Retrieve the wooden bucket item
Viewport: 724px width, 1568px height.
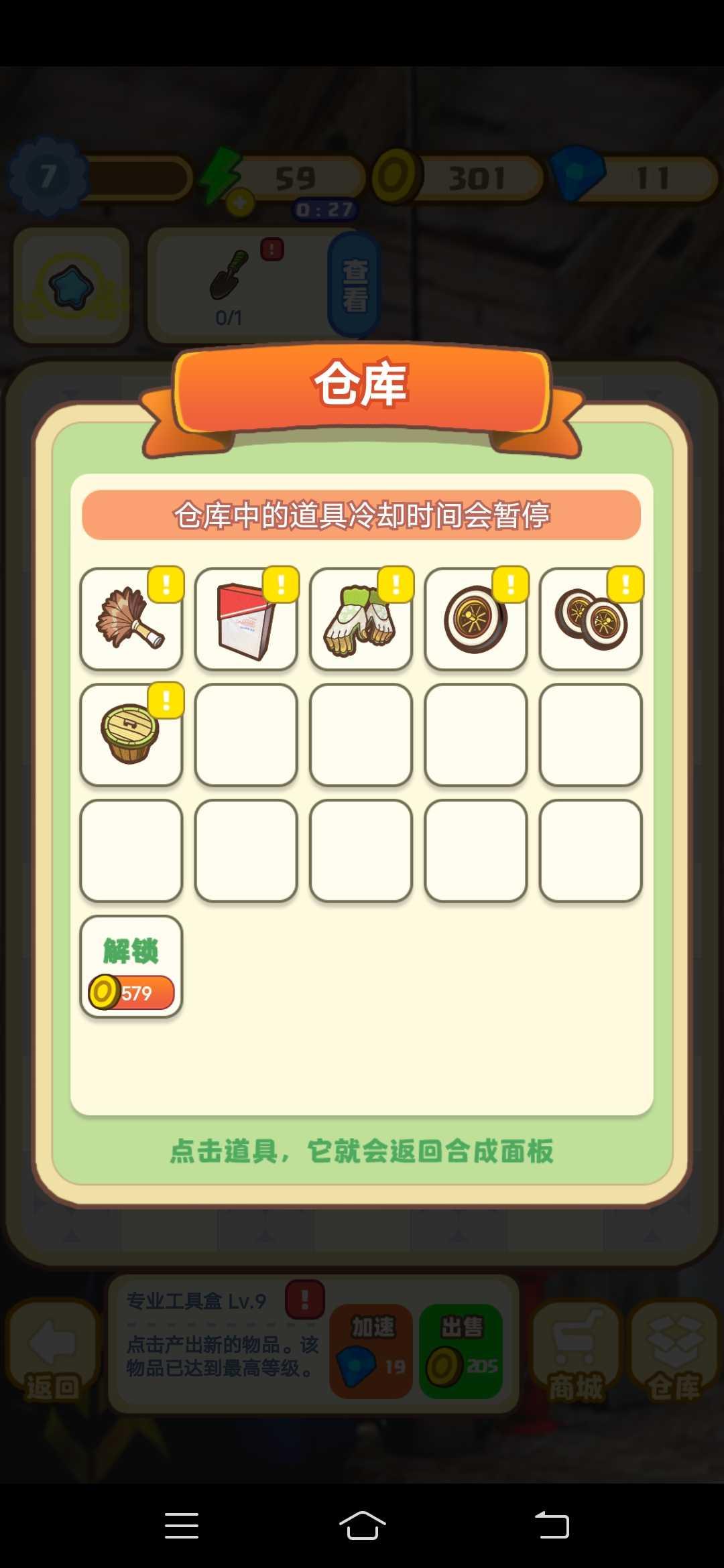point(131,734)
